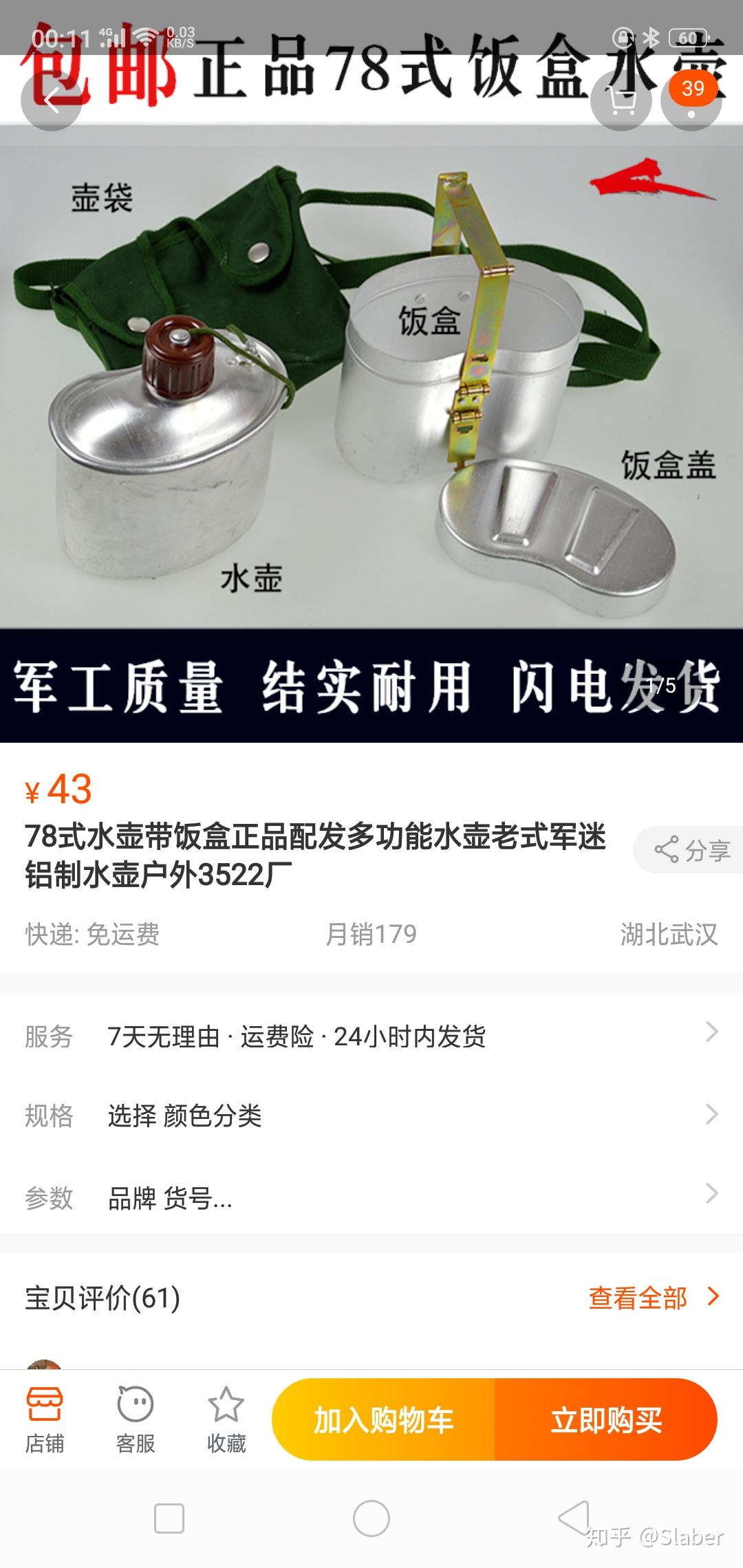Choose 规格 颜色分类 options
The image size is (743, 1568).
click(x=371, y=1115)
